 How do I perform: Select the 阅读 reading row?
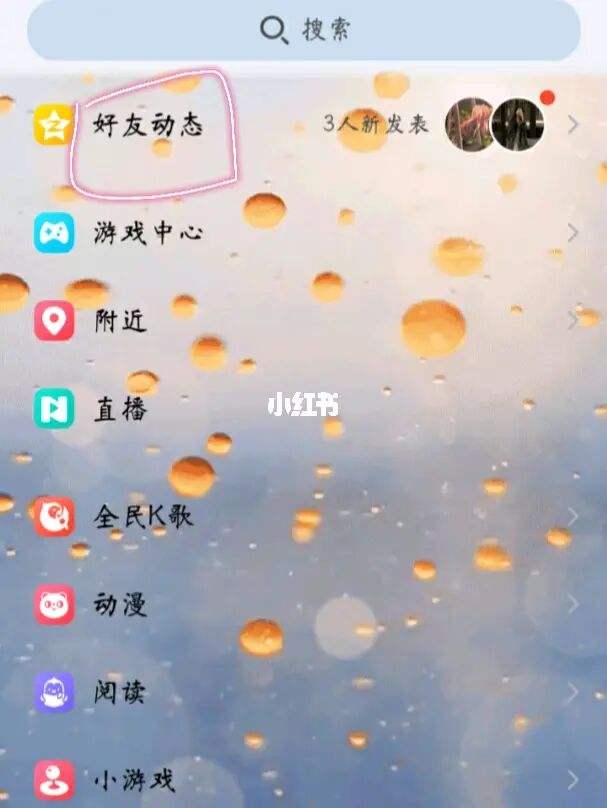point(120,692)
